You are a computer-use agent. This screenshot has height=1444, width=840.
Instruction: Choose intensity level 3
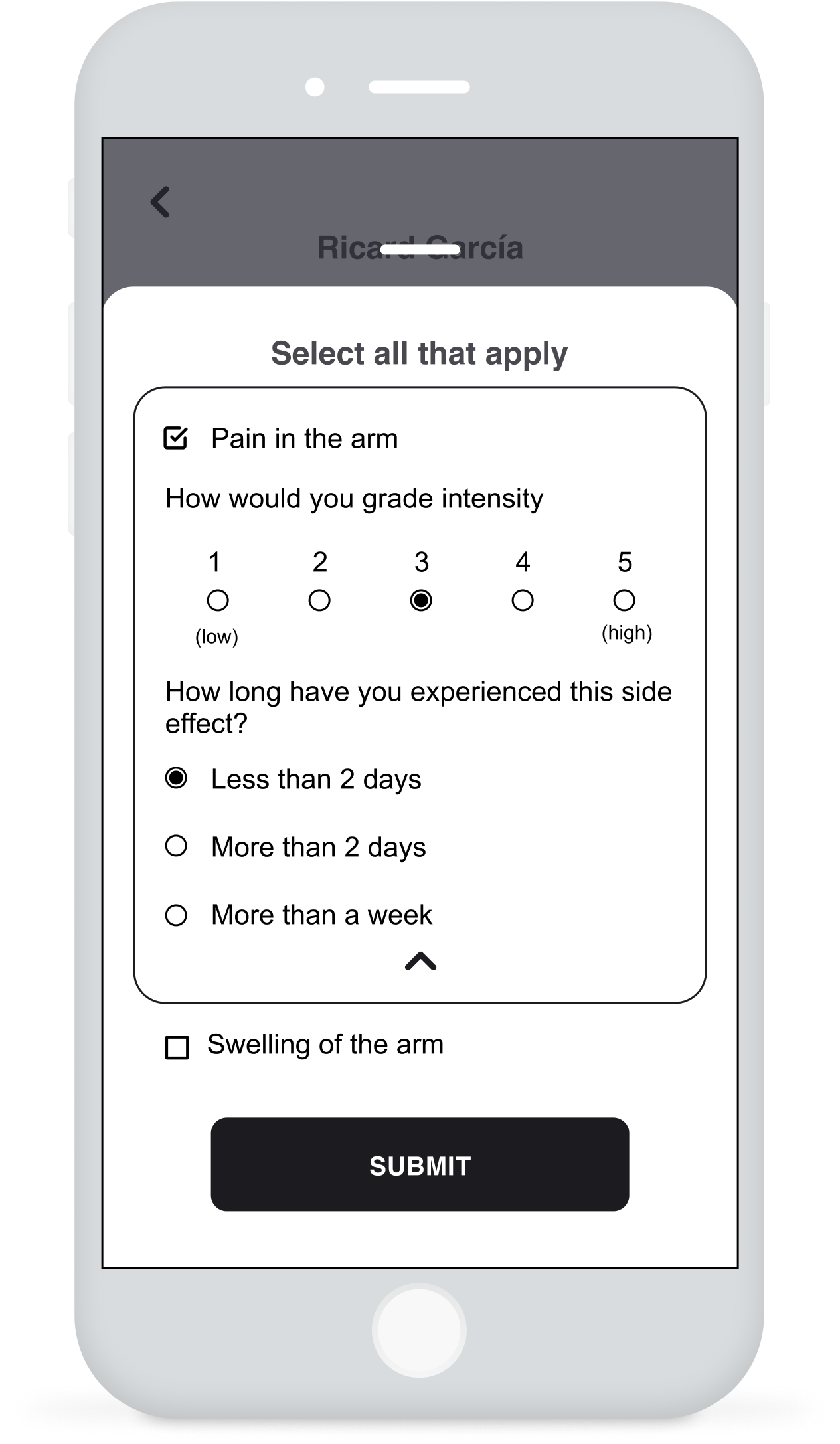pos(421,600)
